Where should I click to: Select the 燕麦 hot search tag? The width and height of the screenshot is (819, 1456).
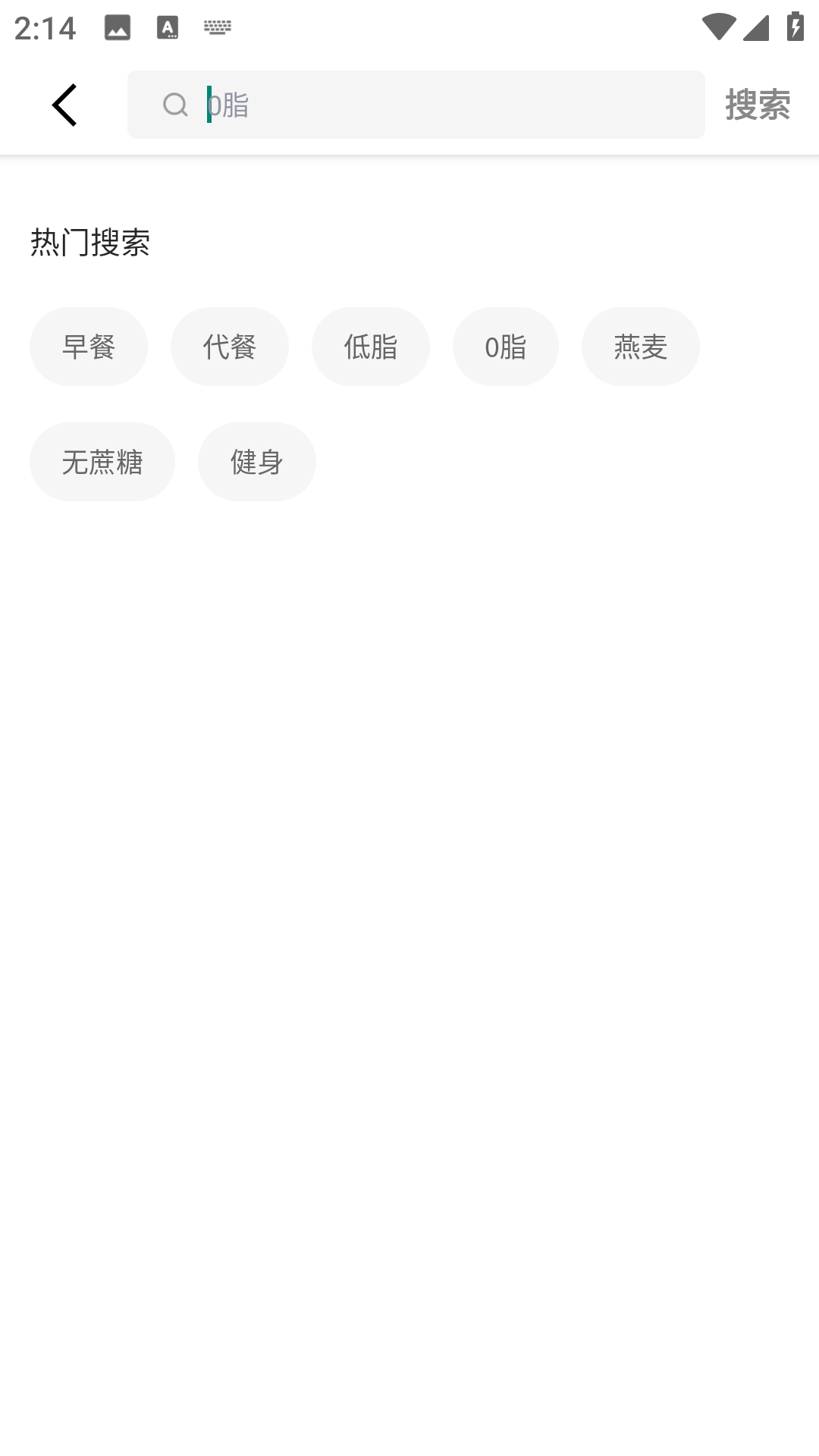[641, 346]
